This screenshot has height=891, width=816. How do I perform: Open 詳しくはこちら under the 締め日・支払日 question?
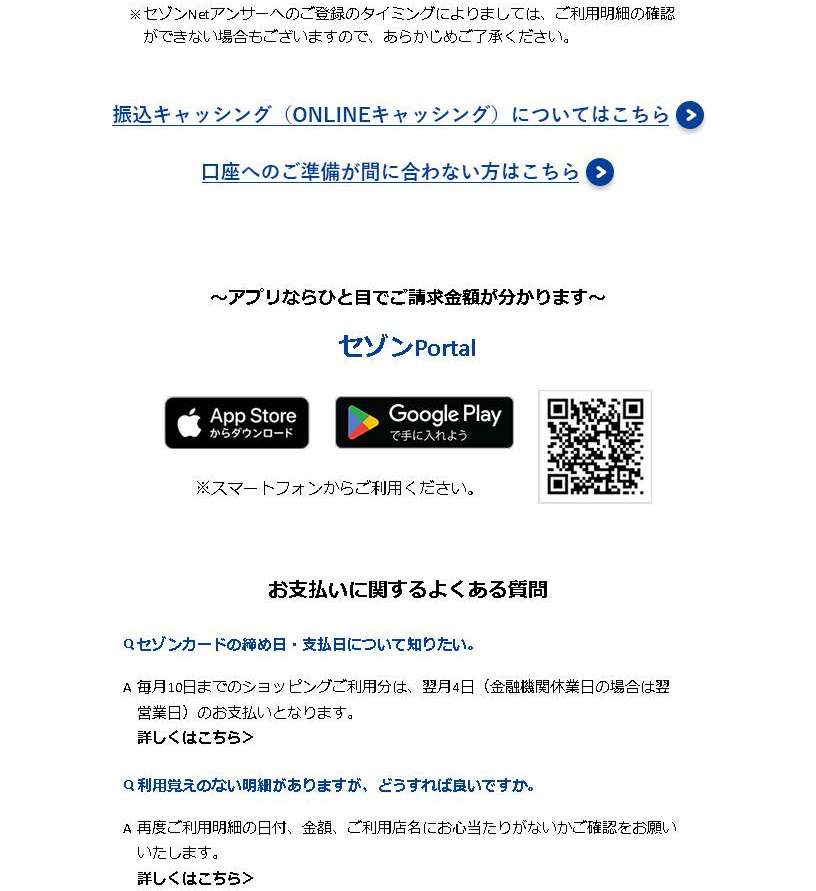tap(195, 738)
